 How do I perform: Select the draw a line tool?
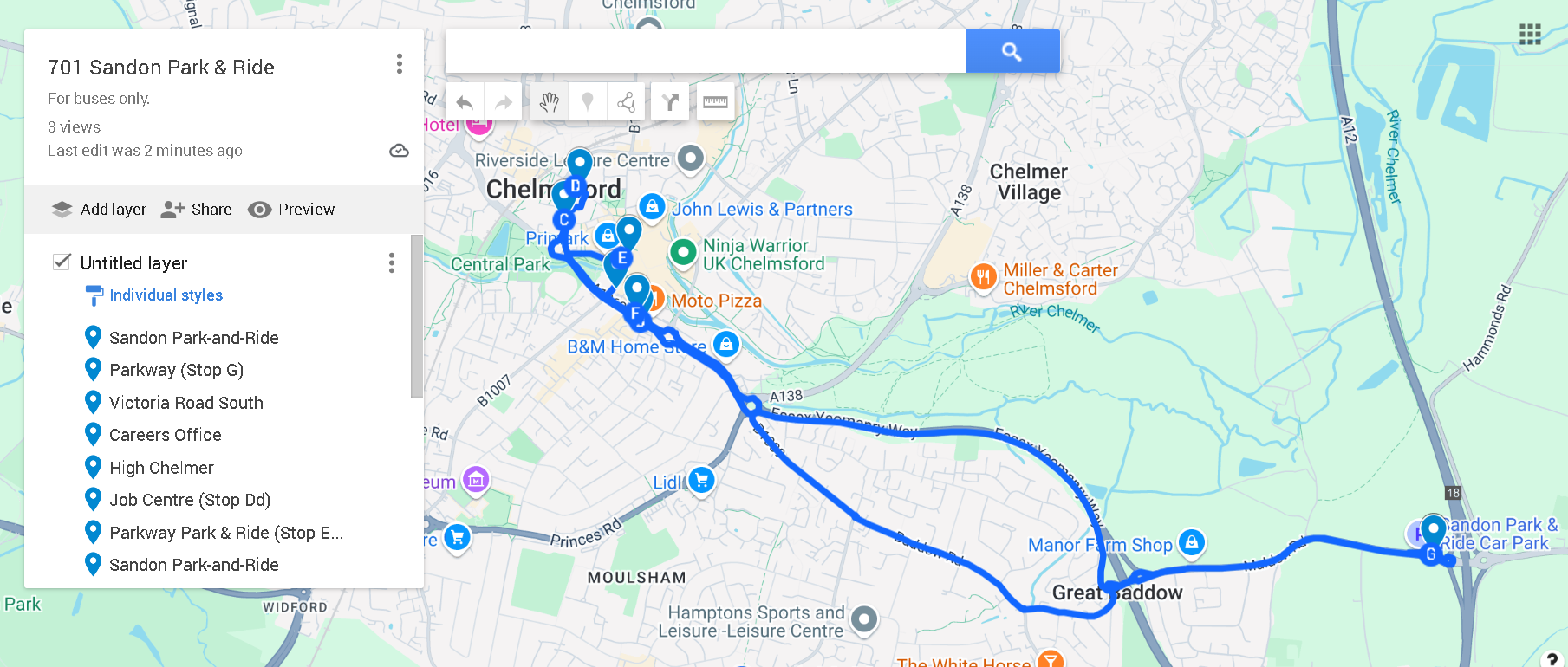pos(626,103)
